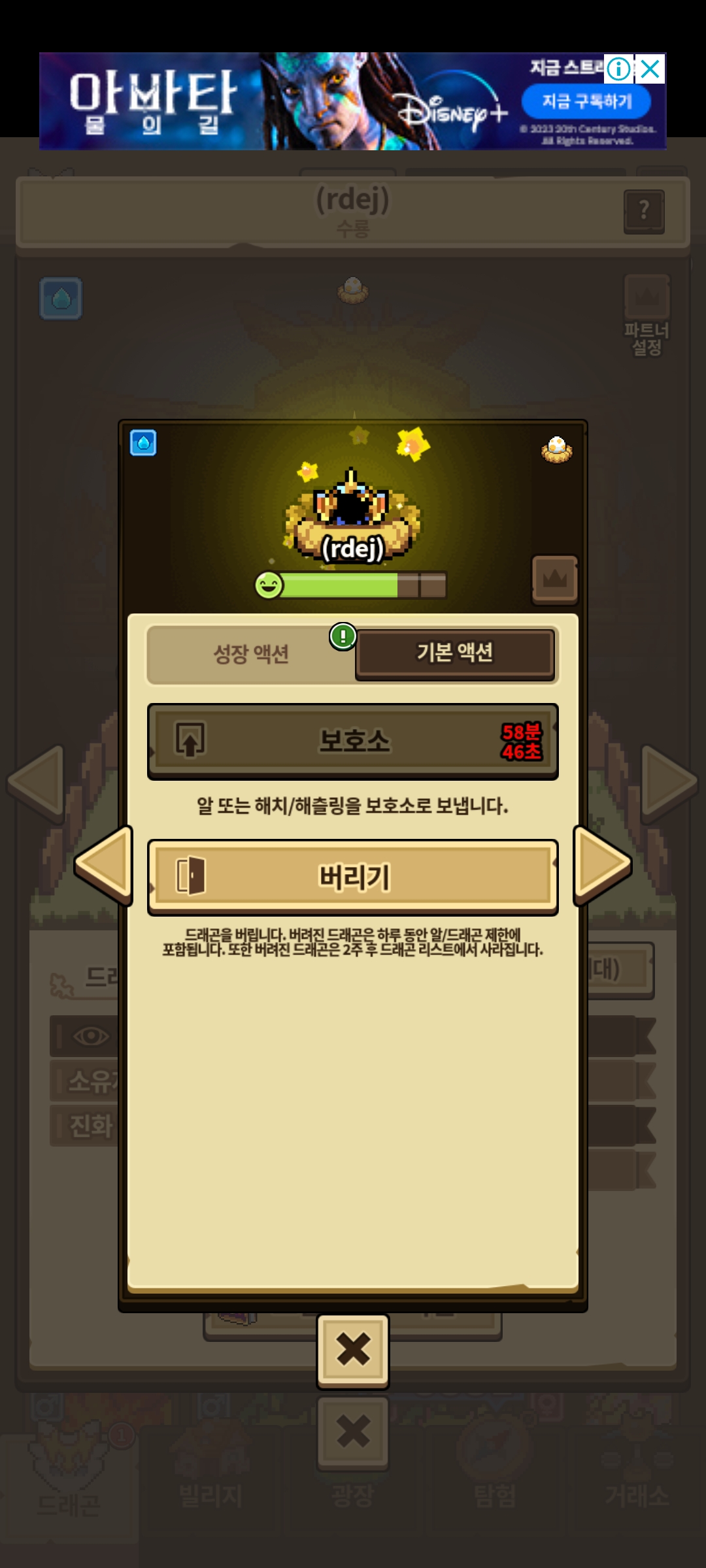Screen dimensions: 706x1568
Task: Switch to the 성장 액션 tab
Action: pos(251,654)
